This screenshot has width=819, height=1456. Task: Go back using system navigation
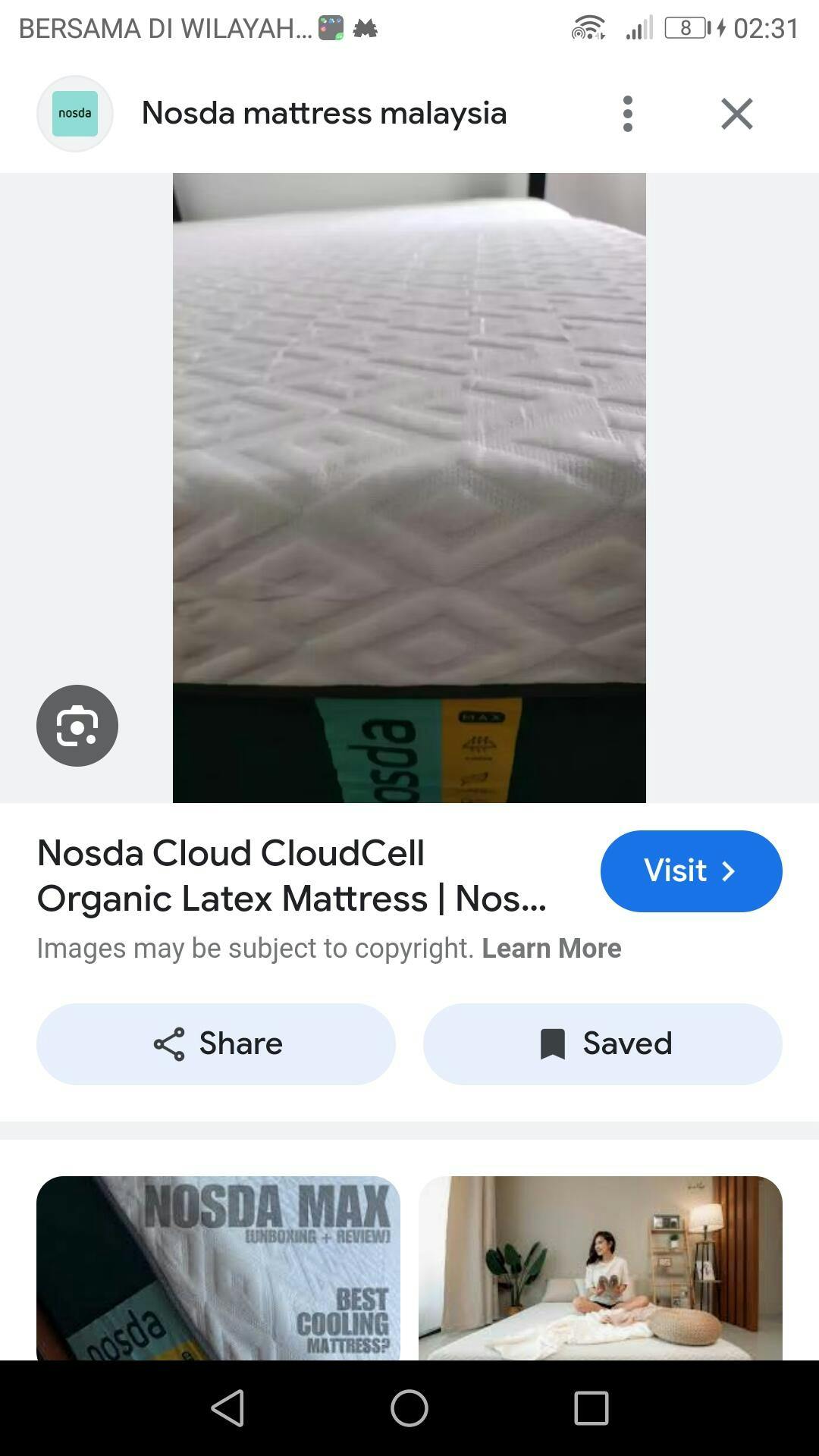point(227,1408)
